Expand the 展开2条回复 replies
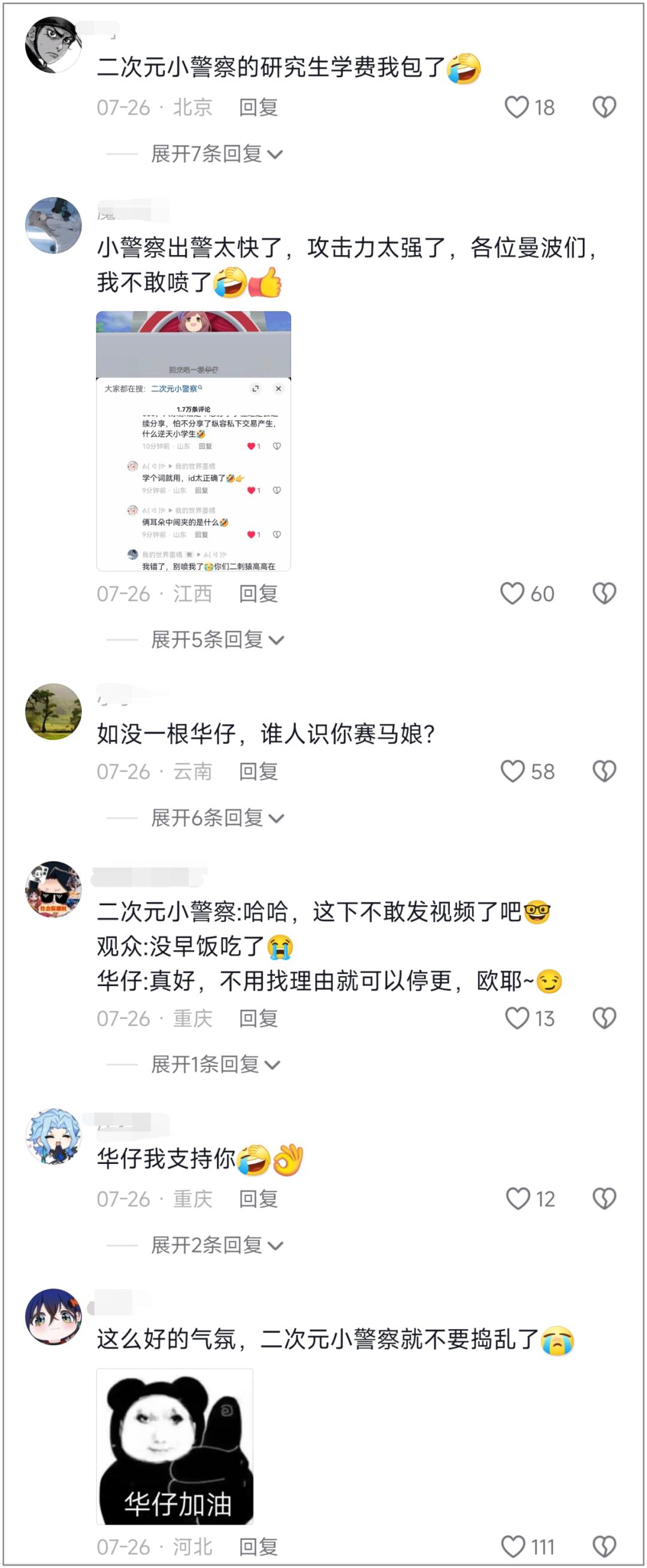Screen dimensions: 647x1568 tap(216, 1245)
